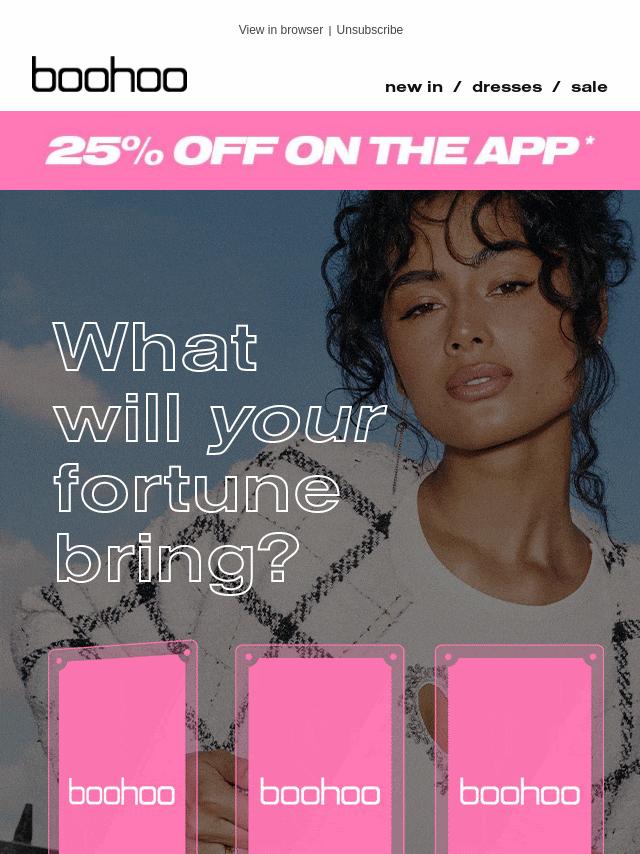Image resolution: width=640 pixels, height=854 pixels.
Task: Open the boohoo logo homepage link
Action: tap(109, 75)
